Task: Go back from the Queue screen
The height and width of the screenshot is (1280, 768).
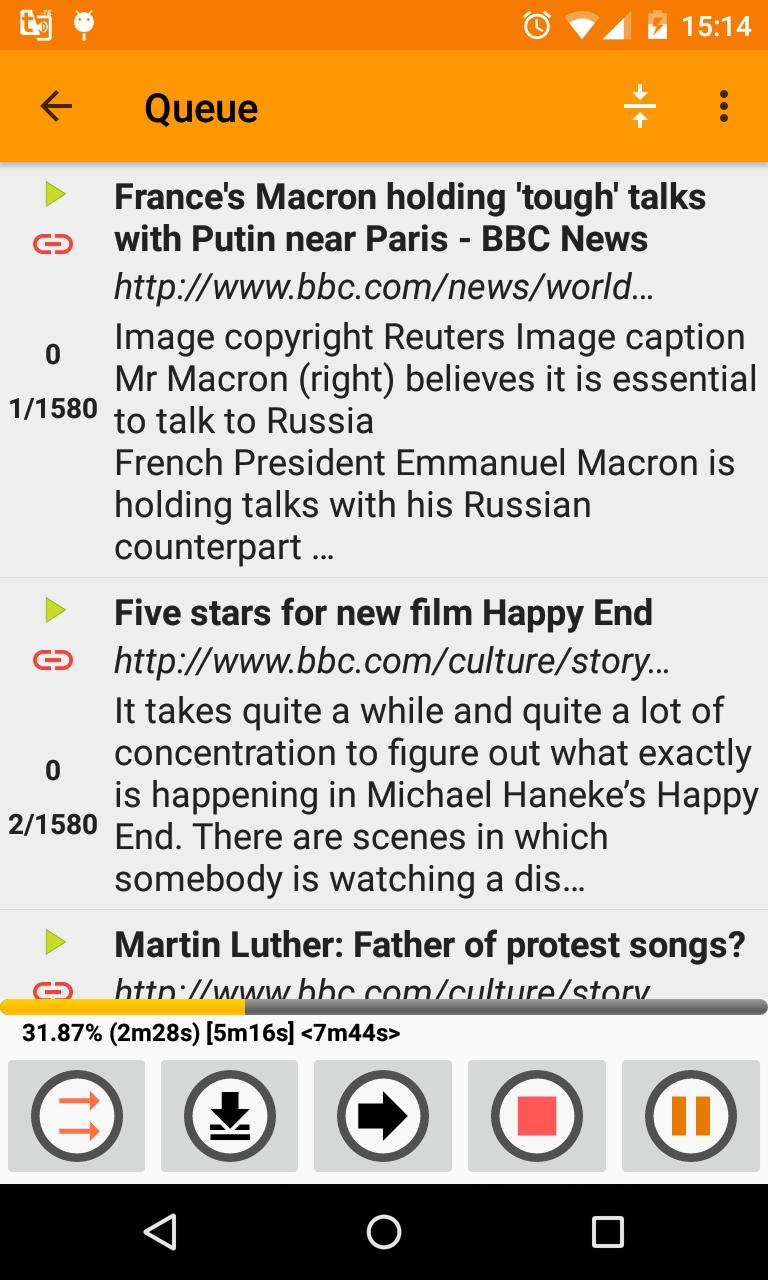Action: 56,106
